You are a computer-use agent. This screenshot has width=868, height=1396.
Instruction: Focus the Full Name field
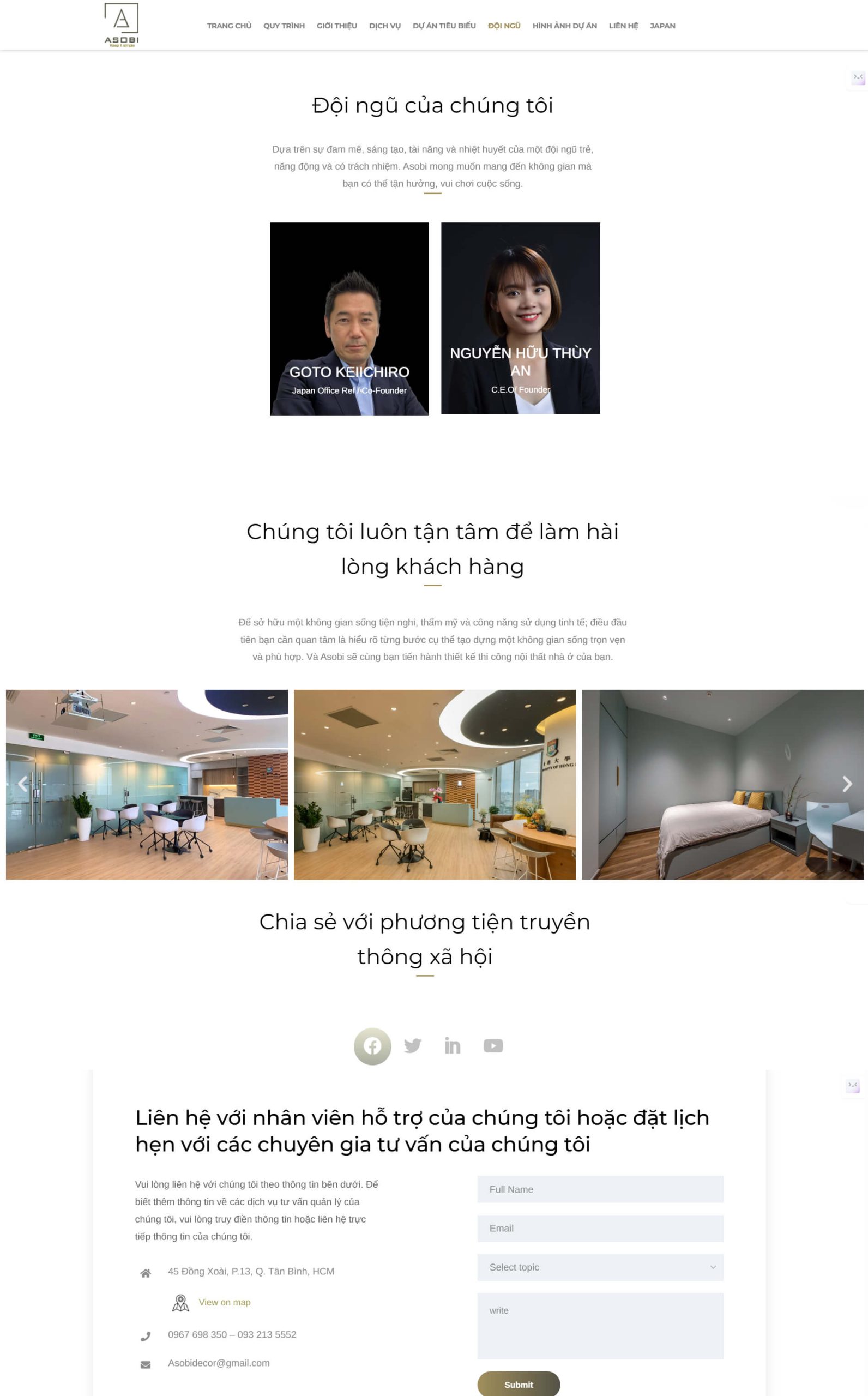point(600,1189)
